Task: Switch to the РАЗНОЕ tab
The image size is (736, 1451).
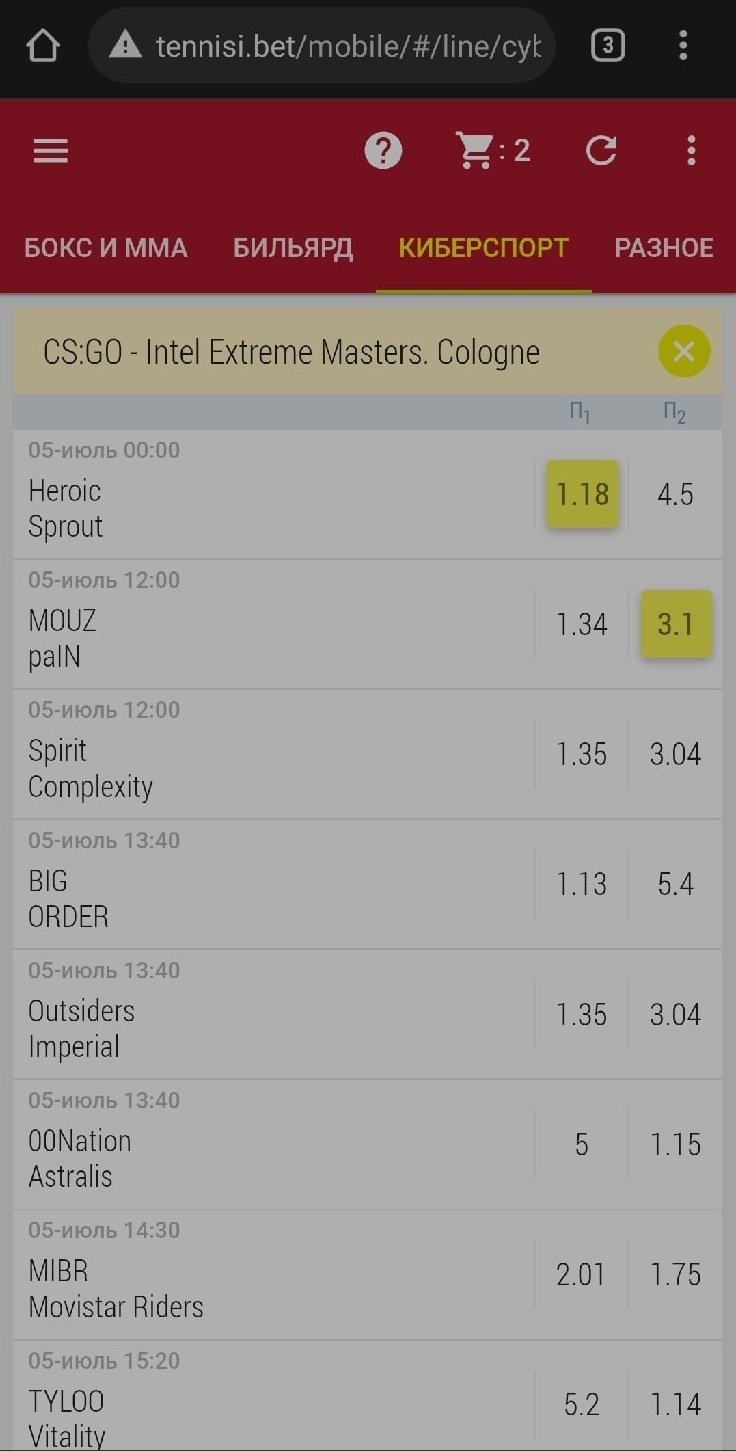Action: coord(664,248)
